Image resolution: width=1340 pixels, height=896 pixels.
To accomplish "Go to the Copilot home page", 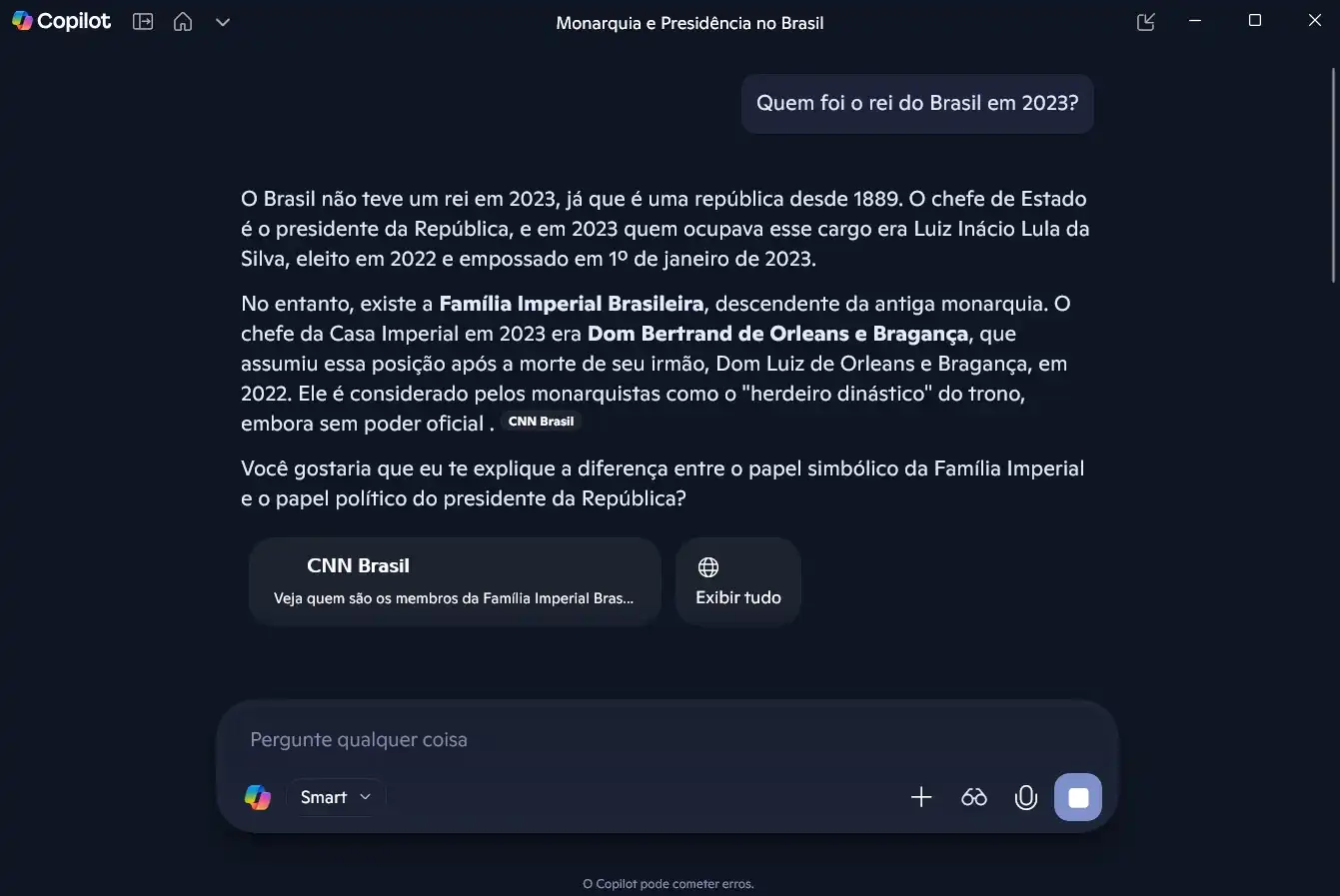I will (x=183, y=21).
